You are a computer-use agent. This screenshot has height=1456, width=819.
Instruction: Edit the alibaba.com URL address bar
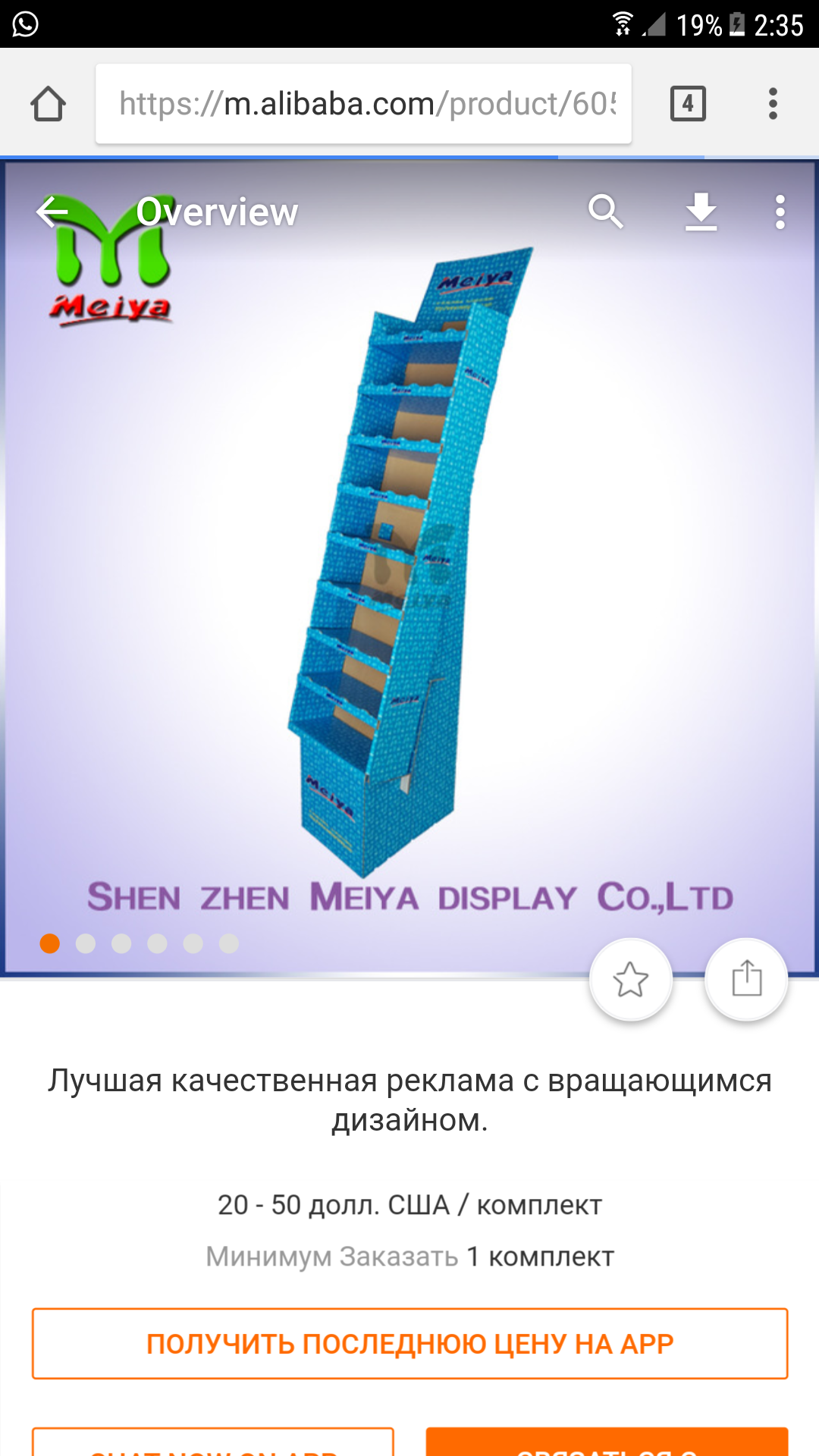(x=363, y=104)
